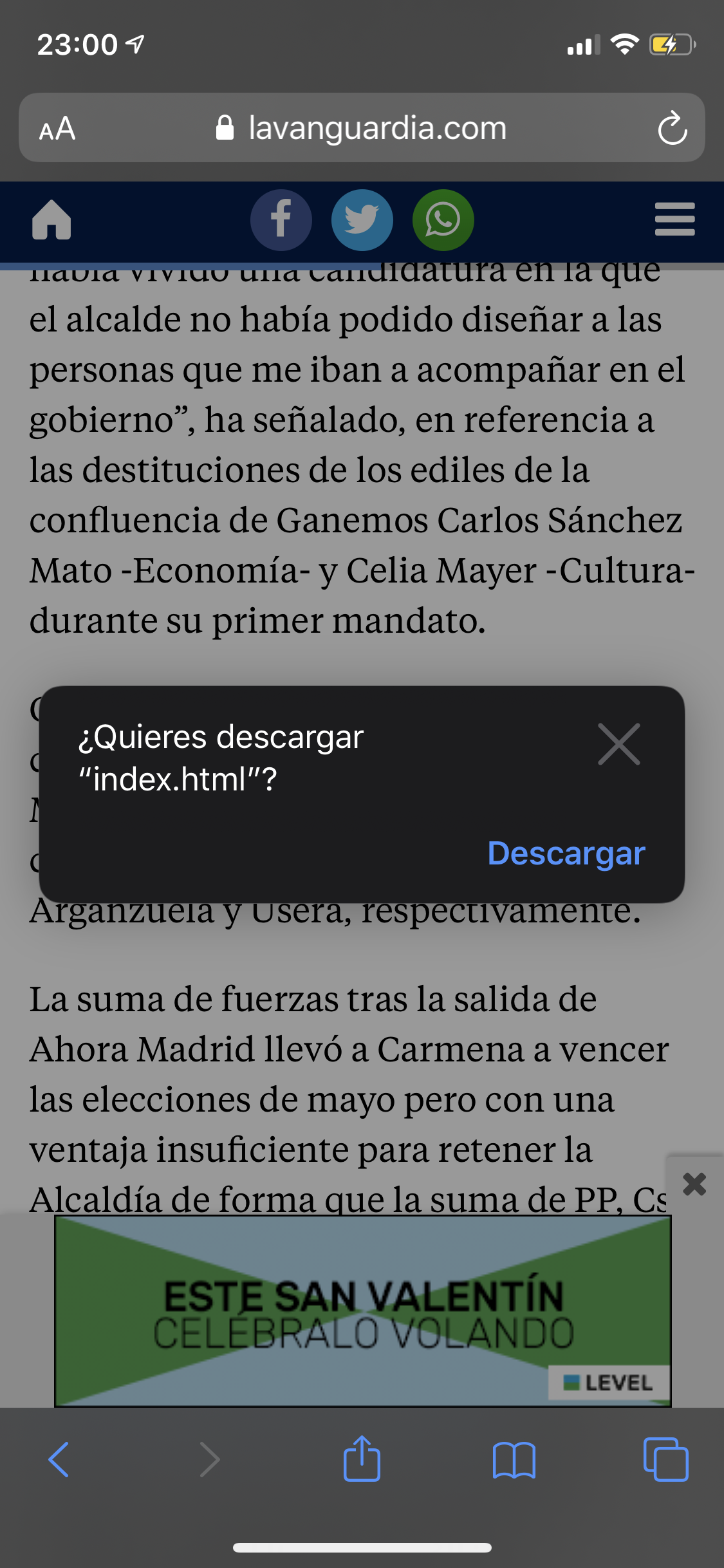The height and width of the screenshot is (1568, 724).
Task: Tap Descargar to download index.html
Action: click(566, 854)
